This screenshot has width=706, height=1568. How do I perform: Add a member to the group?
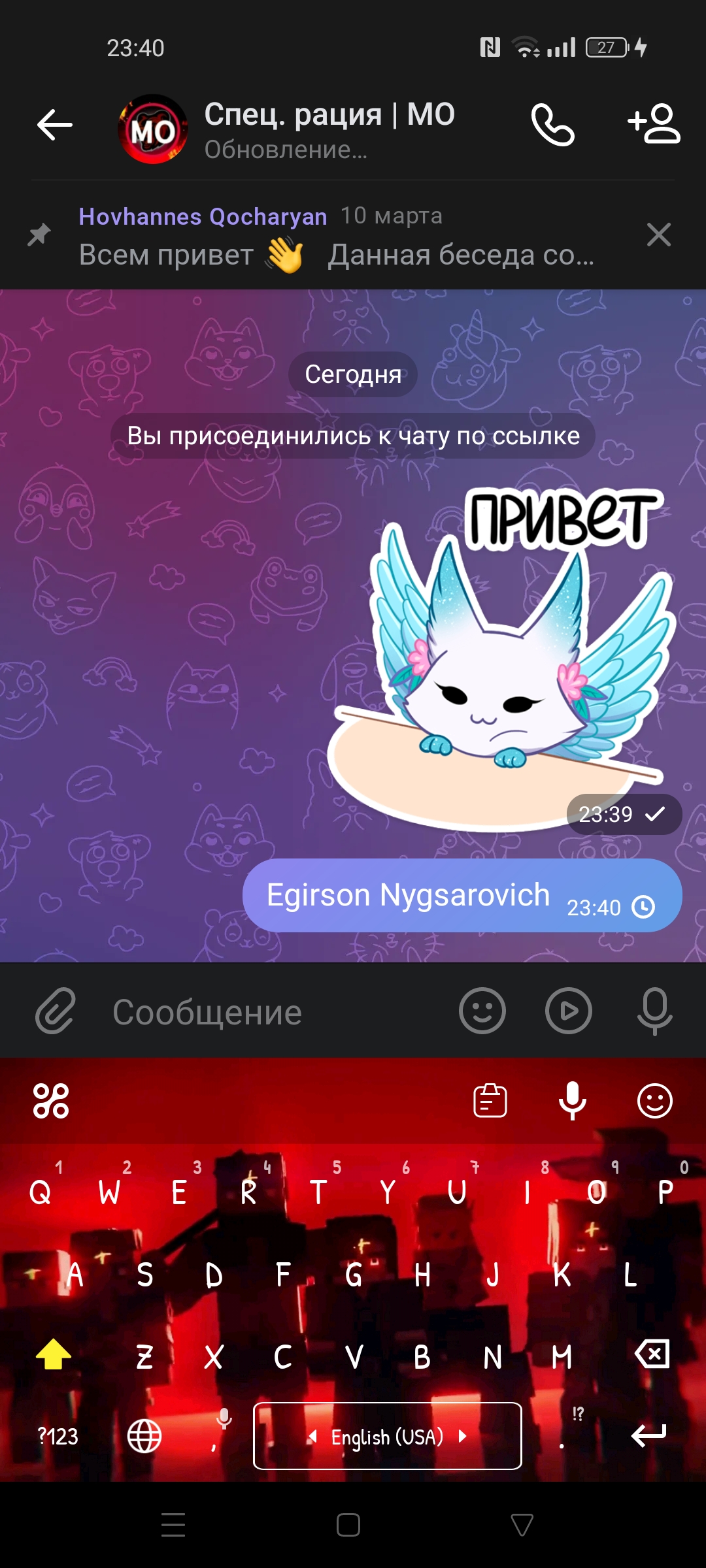pos(654,124)
